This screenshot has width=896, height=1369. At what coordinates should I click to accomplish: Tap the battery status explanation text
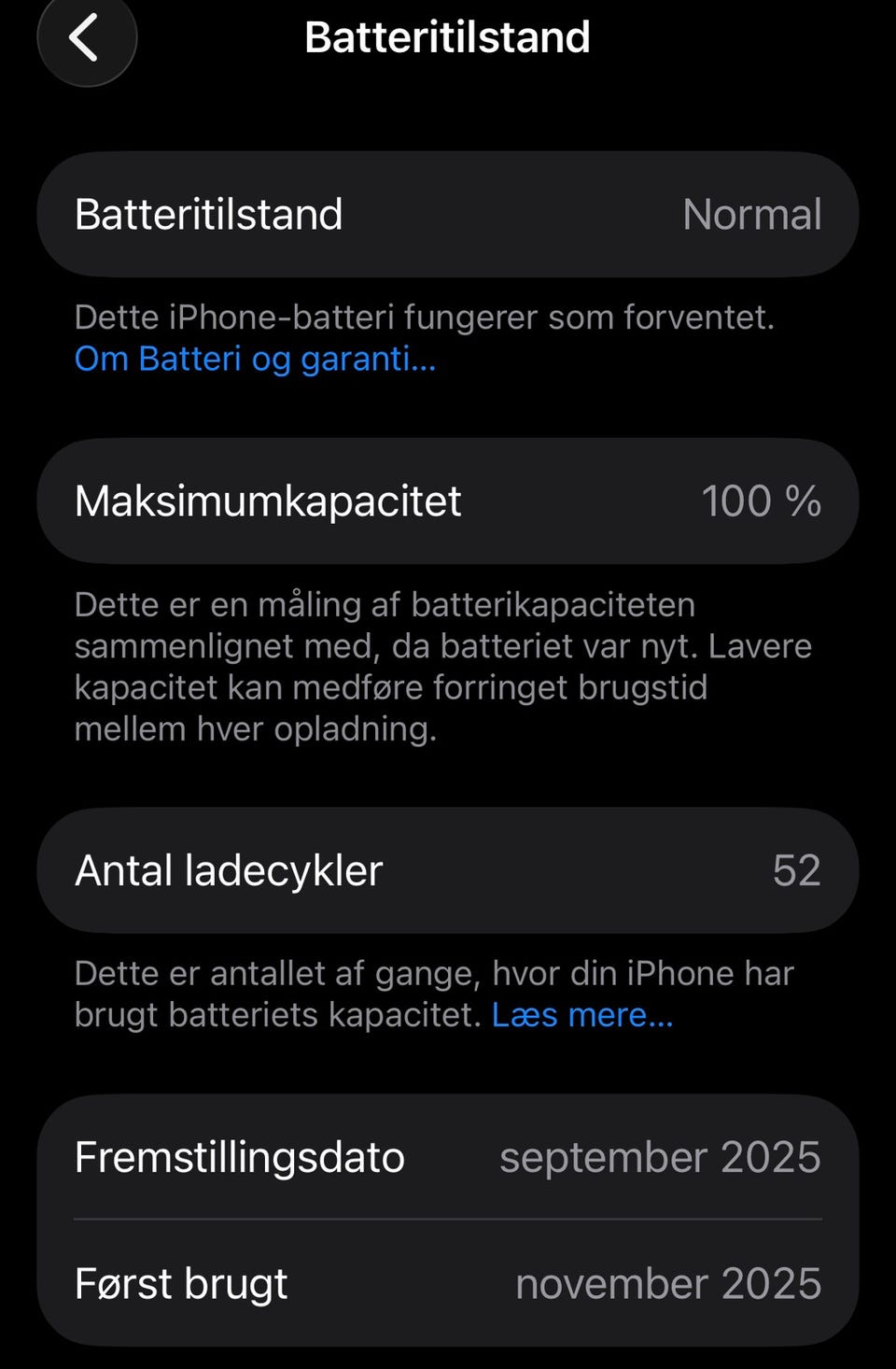[x=425, y=317]
